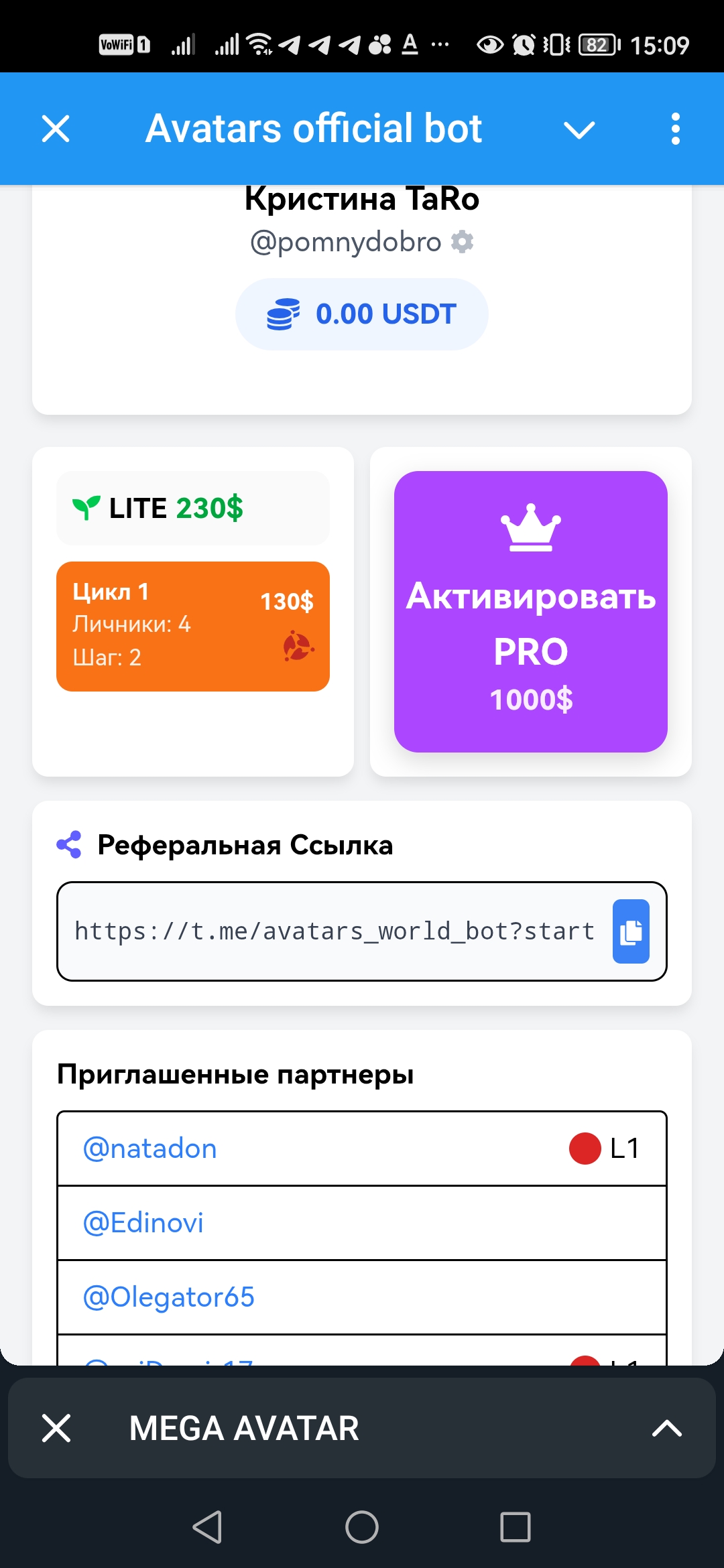724x1568 pixels.
Task: Open partner @natadon
Action: (150, 1149)
